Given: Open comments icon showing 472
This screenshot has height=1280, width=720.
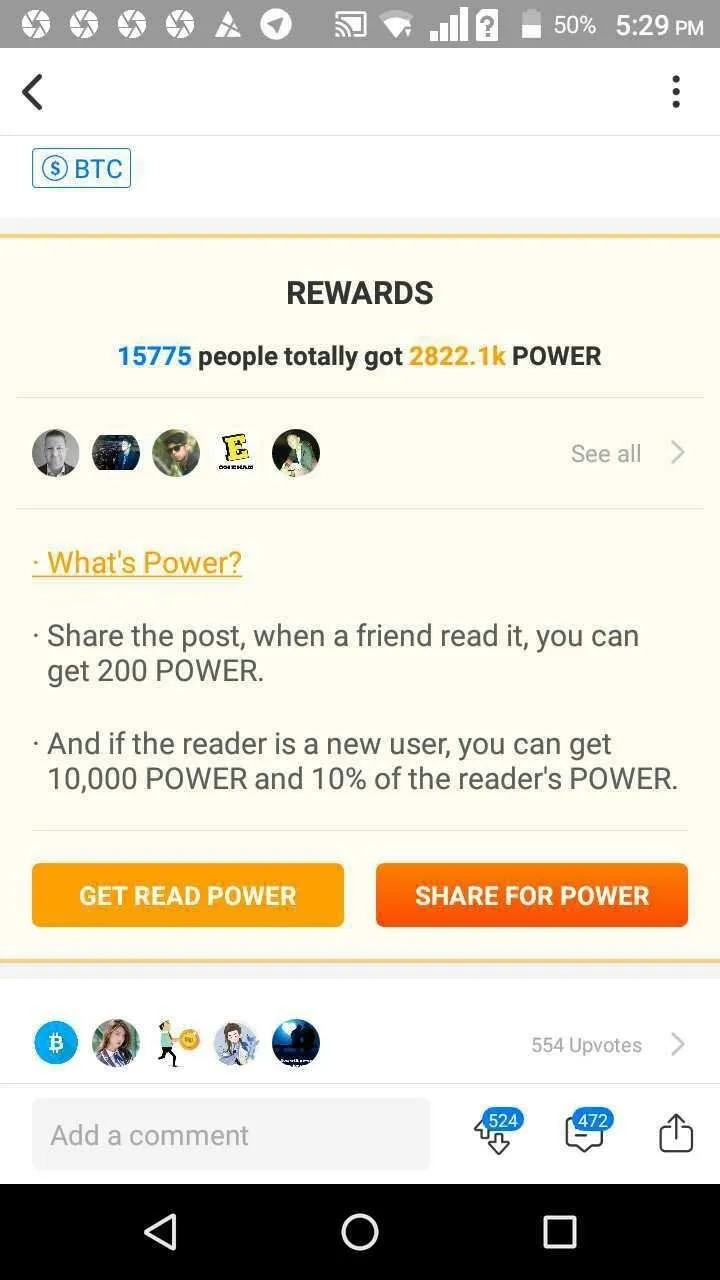Looking at the screenshot, I should [x=587, y=1132].
